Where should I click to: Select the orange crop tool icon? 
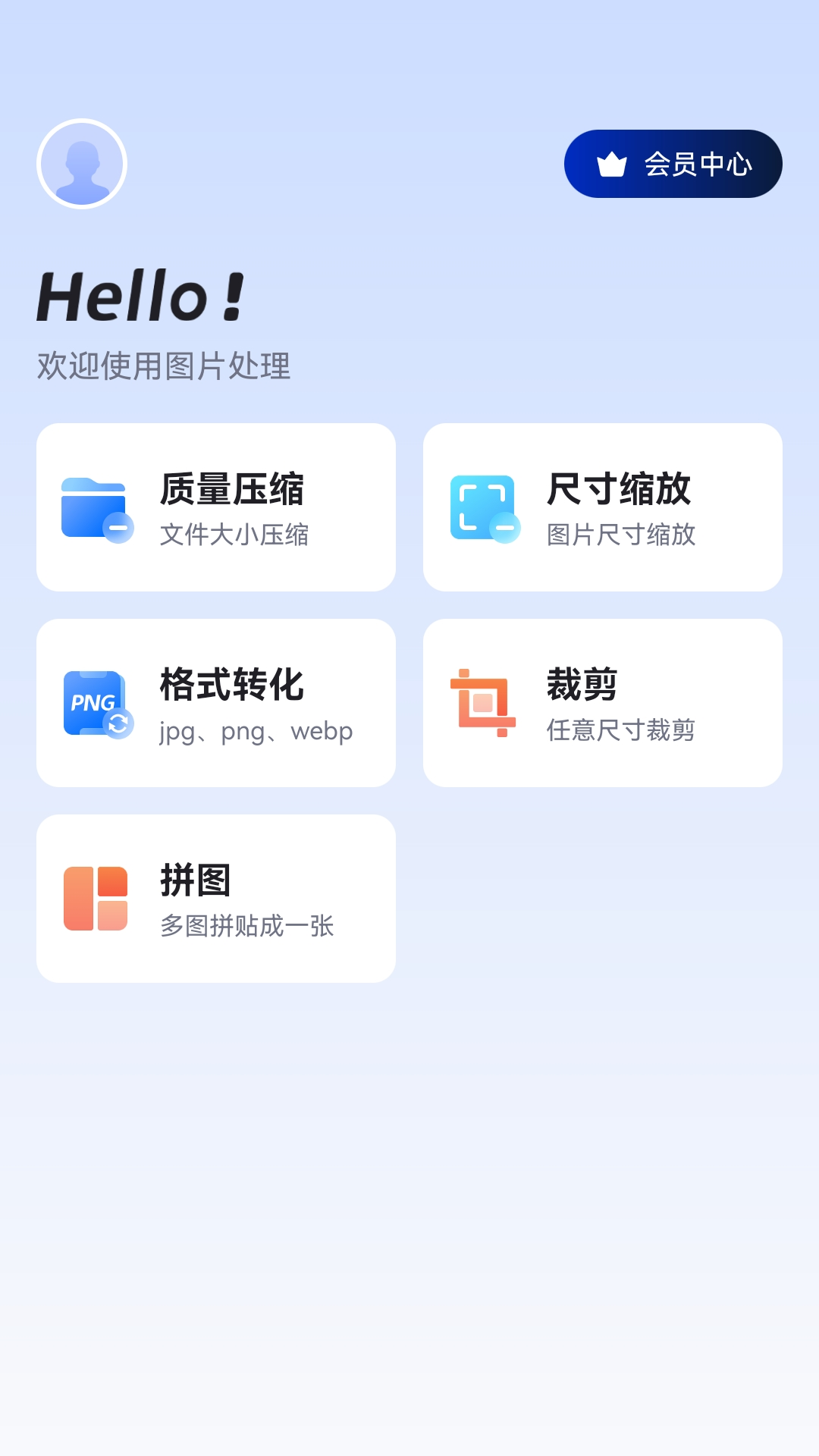484,701
